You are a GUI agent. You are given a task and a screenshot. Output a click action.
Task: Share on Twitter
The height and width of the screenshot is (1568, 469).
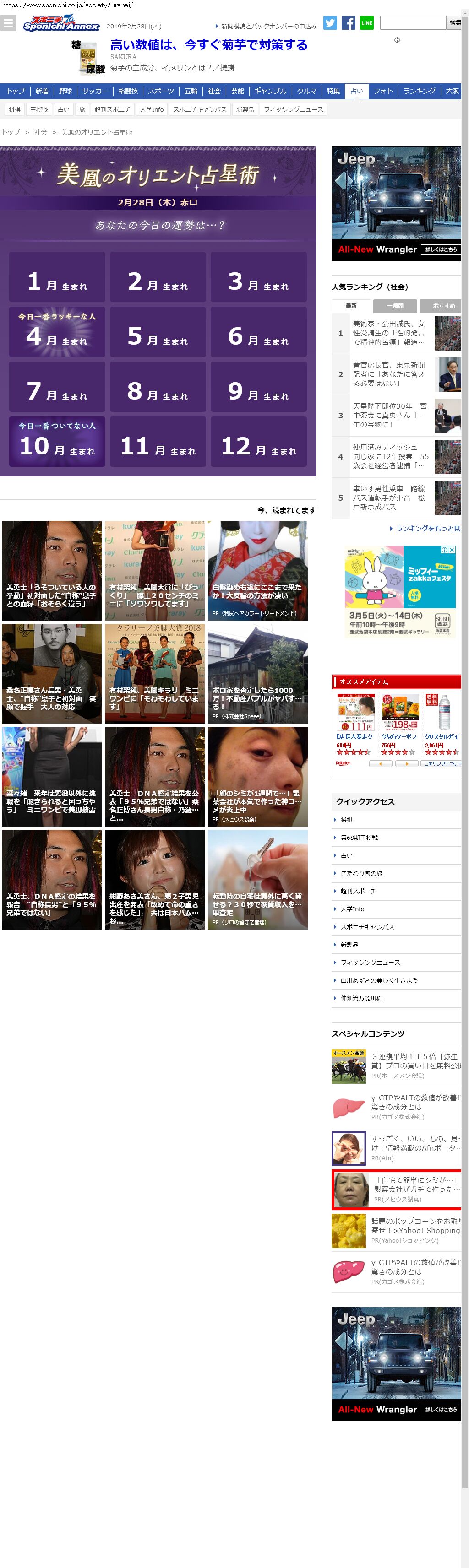[330, 23]
